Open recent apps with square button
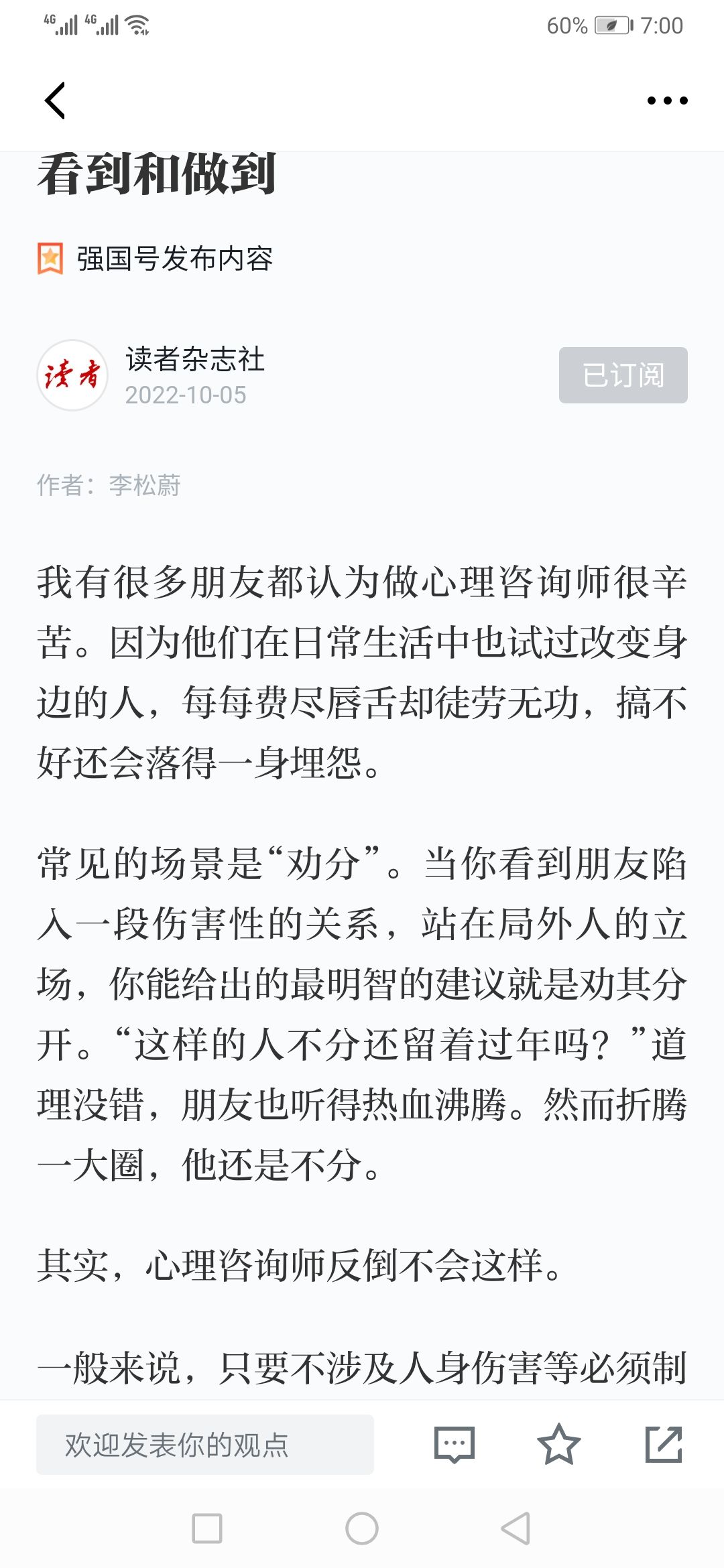This screenshot has width=724, height=1568. [207, 1528]
